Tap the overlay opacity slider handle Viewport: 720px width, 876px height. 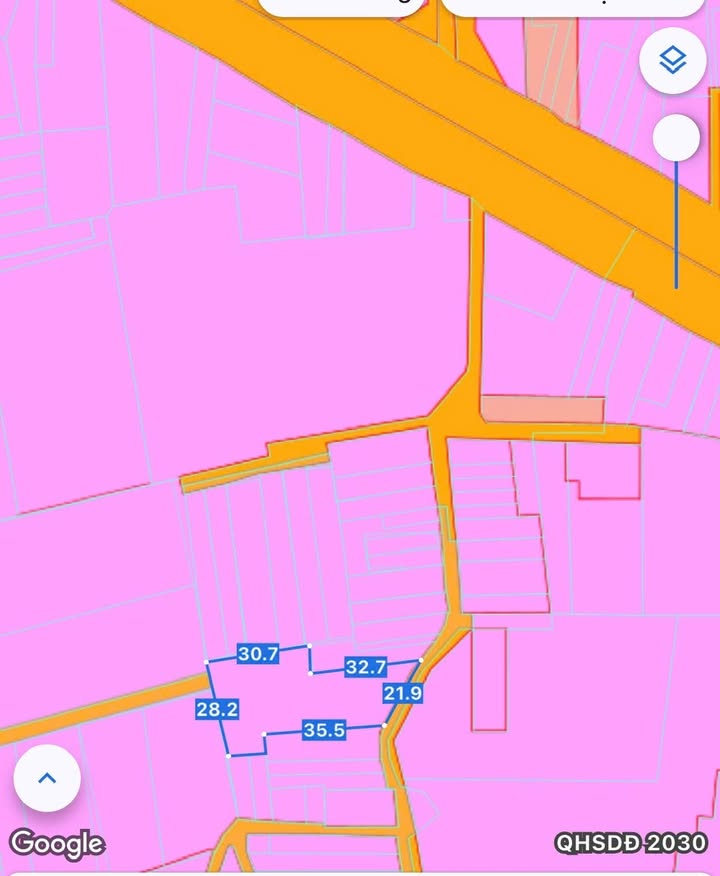tap(676, 138)
